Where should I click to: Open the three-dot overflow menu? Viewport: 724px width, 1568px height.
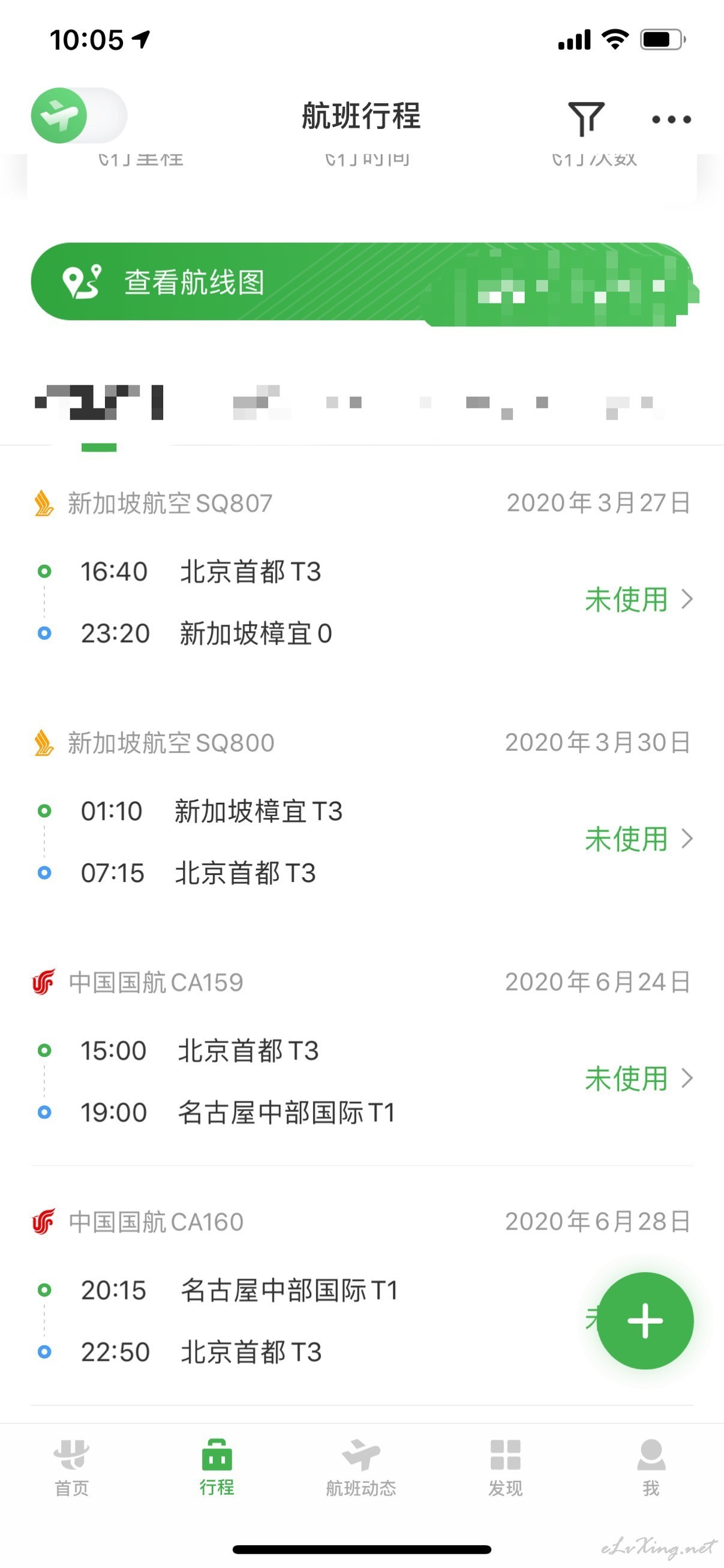(x=671, y=119)
